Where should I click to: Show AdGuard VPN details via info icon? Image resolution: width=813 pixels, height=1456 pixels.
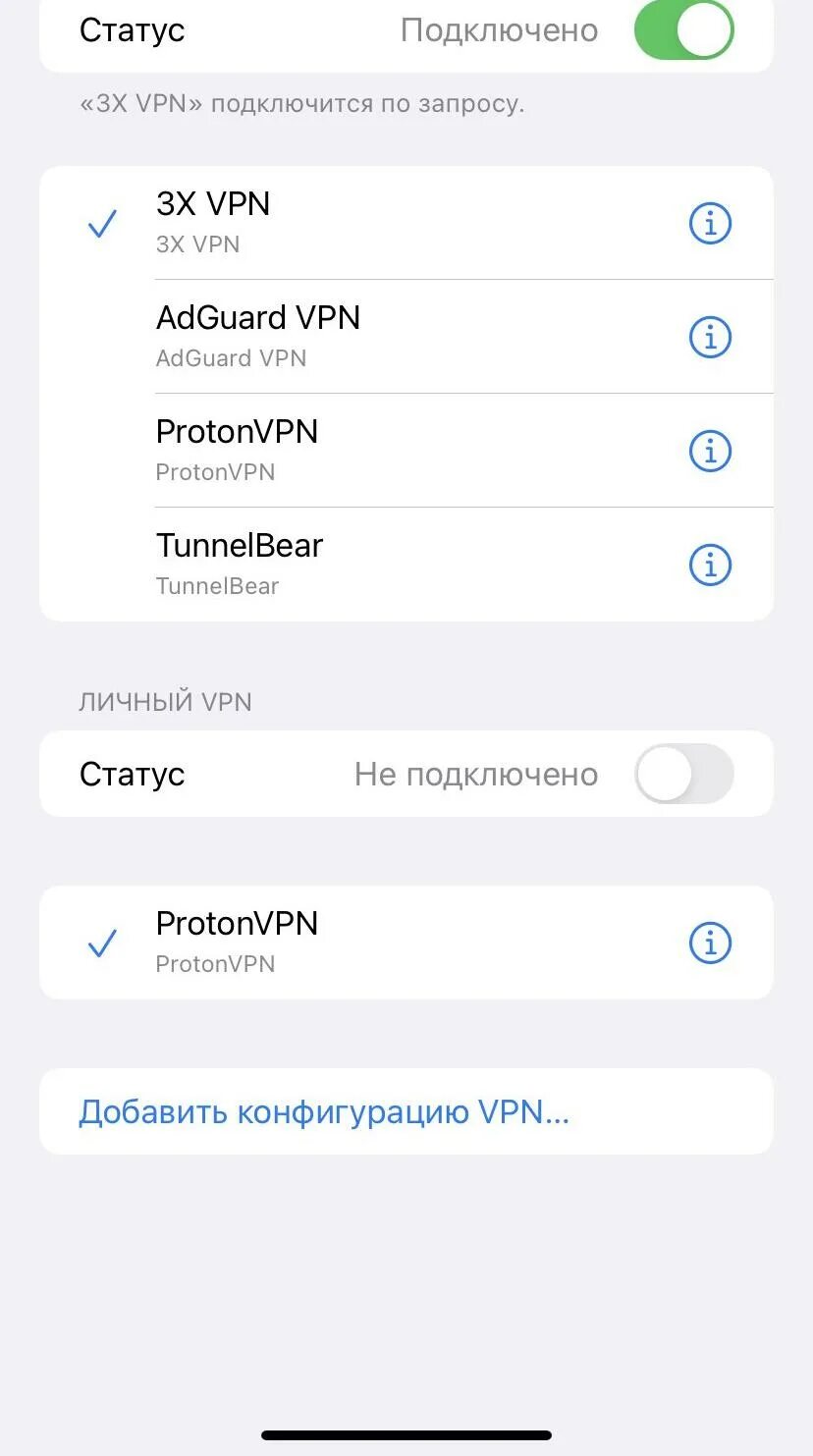pos(710,338)
